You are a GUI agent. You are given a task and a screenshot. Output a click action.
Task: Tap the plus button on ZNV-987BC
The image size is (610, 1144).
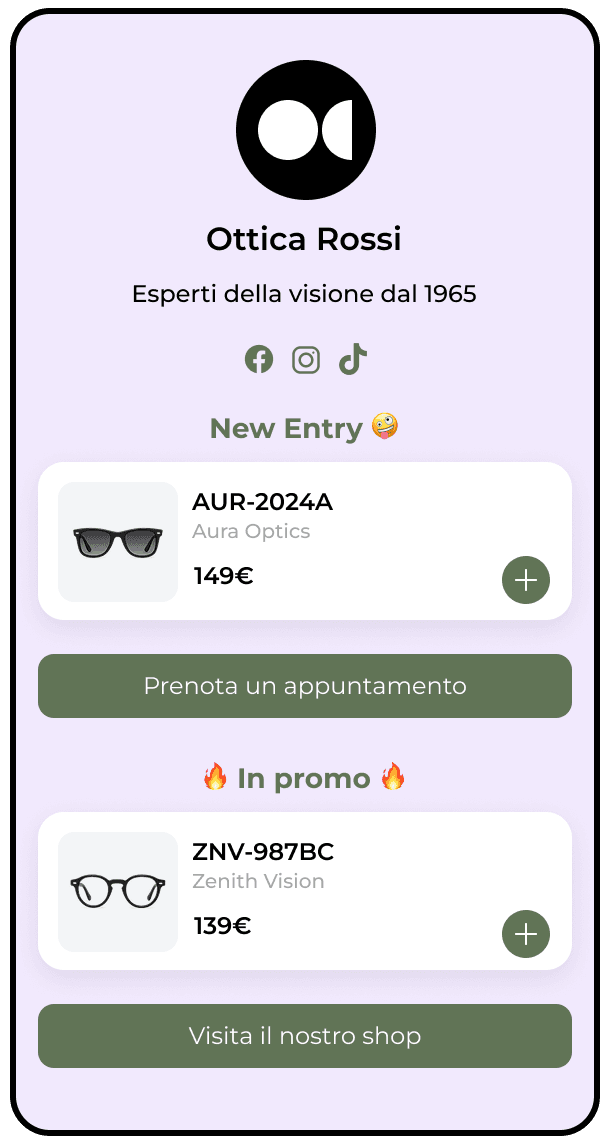click(526, 934)
